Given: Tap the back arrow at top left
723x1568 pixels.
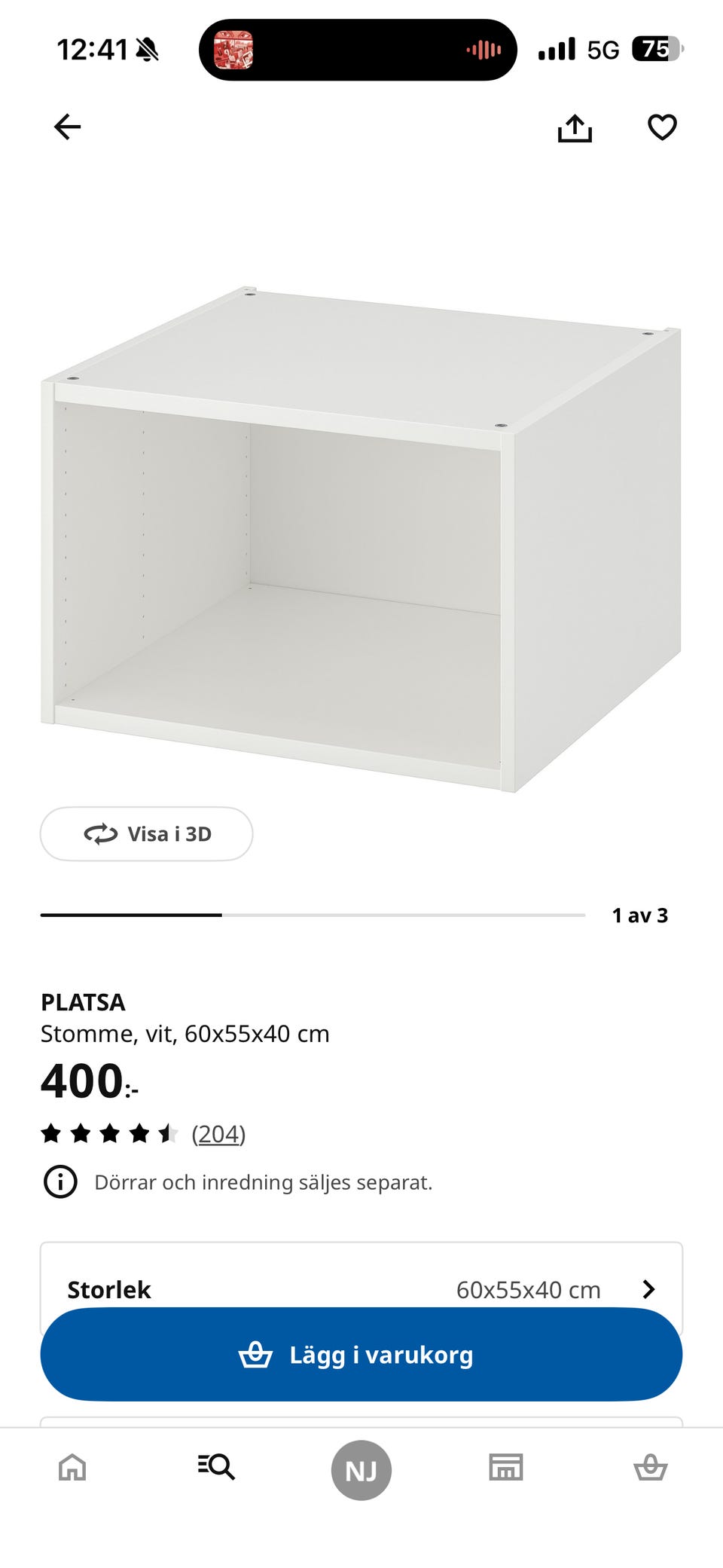Looking at the screenshot, I should pos(68,128).
